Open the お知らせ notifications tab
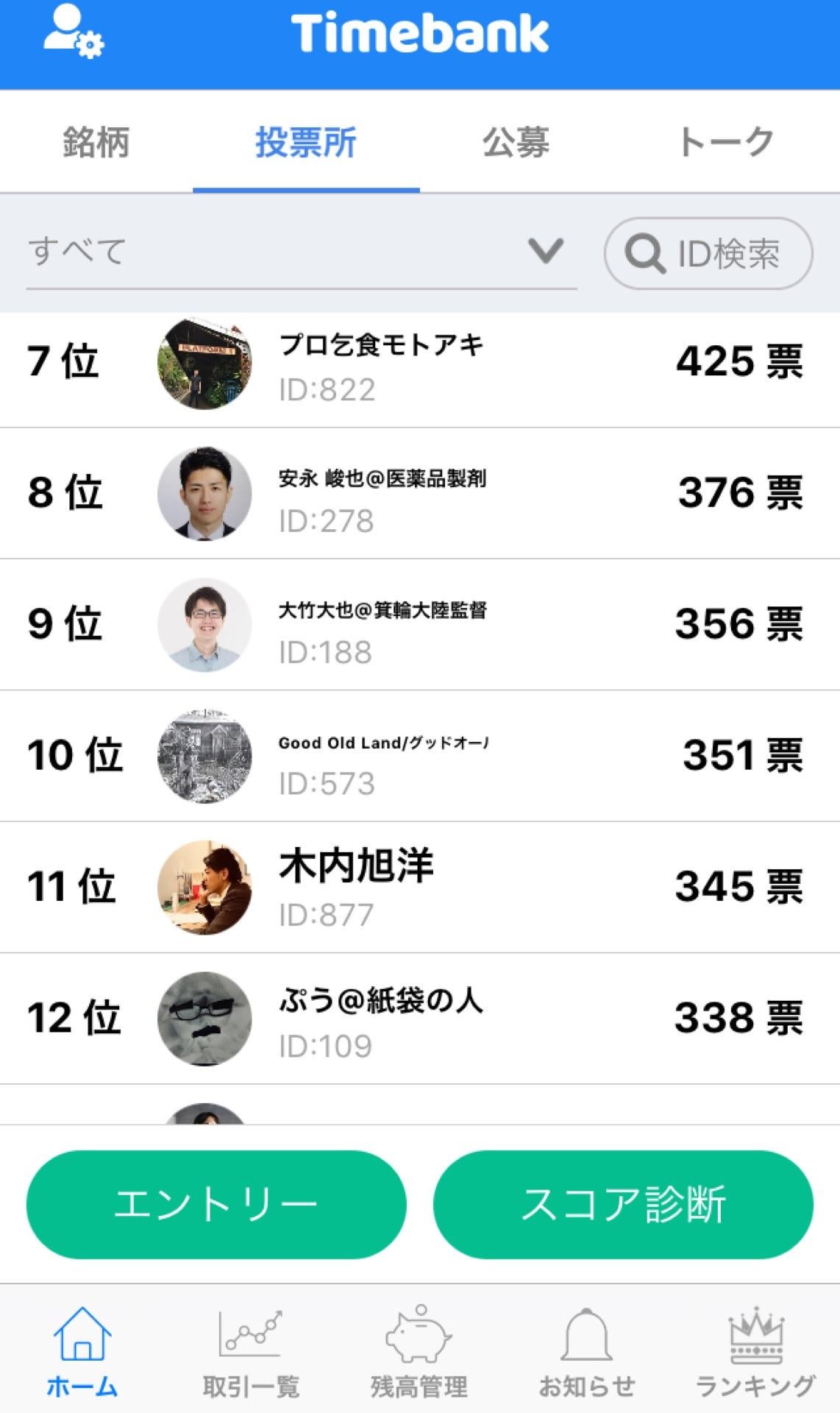Viewport: 840px width, 1413px height. click(x=586, y=1352)
